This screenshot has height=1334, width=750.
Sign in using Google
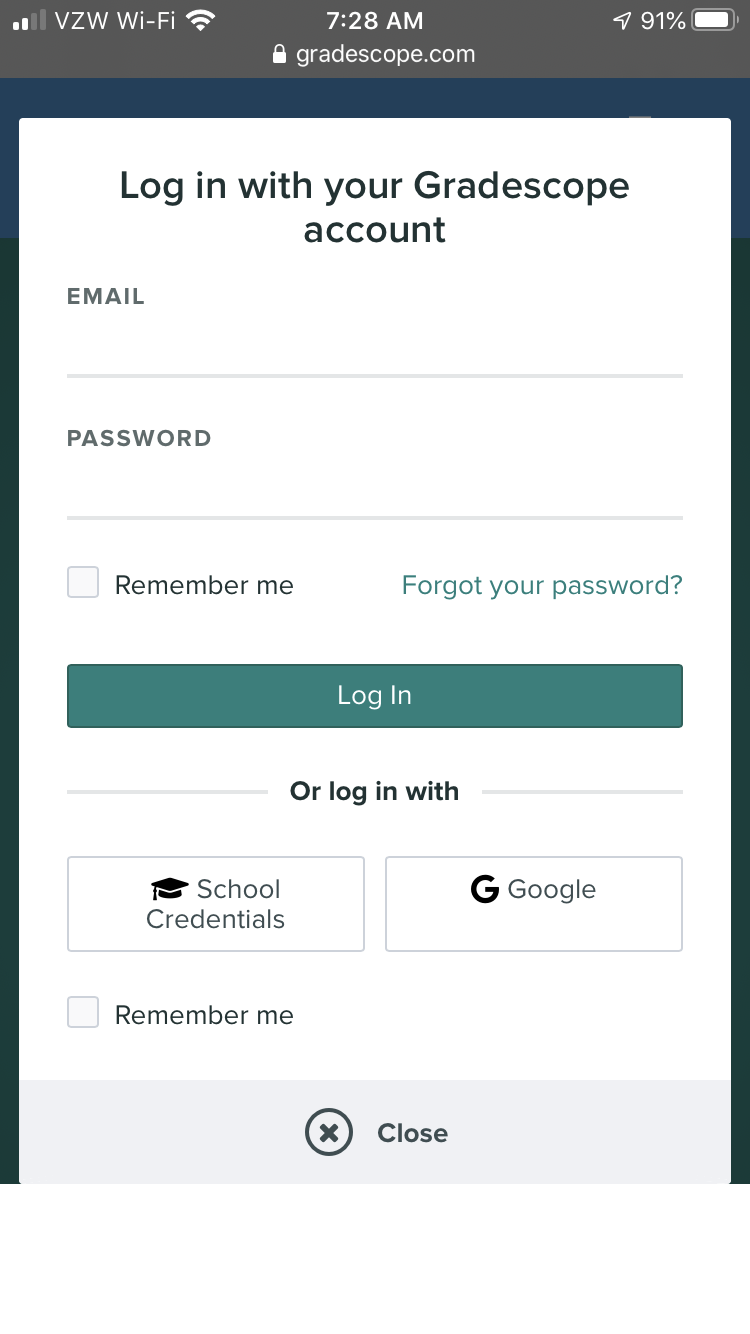533,904
